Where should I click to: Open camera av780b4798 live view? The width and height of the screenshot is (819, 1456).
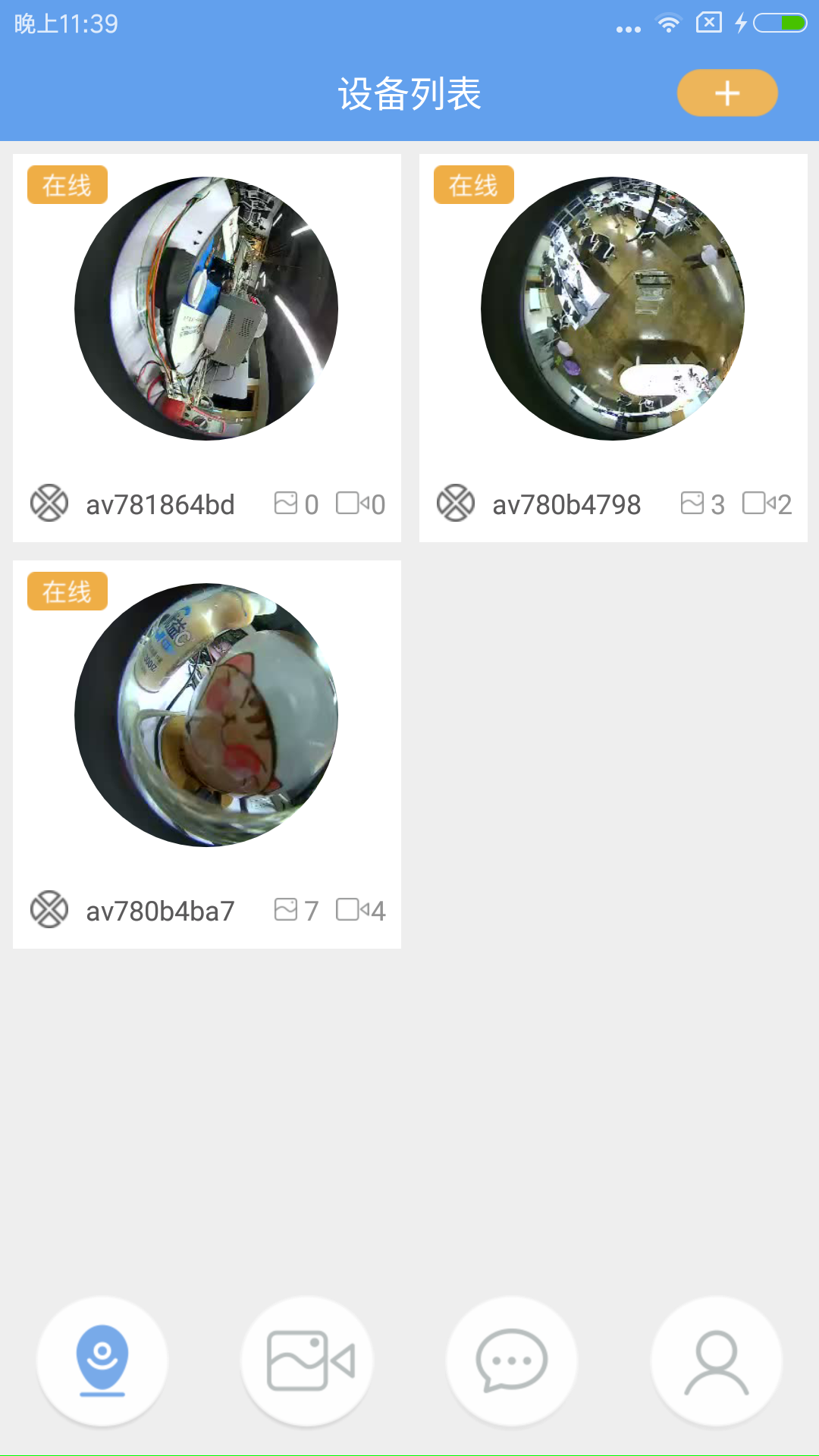[x=613, y=309]
